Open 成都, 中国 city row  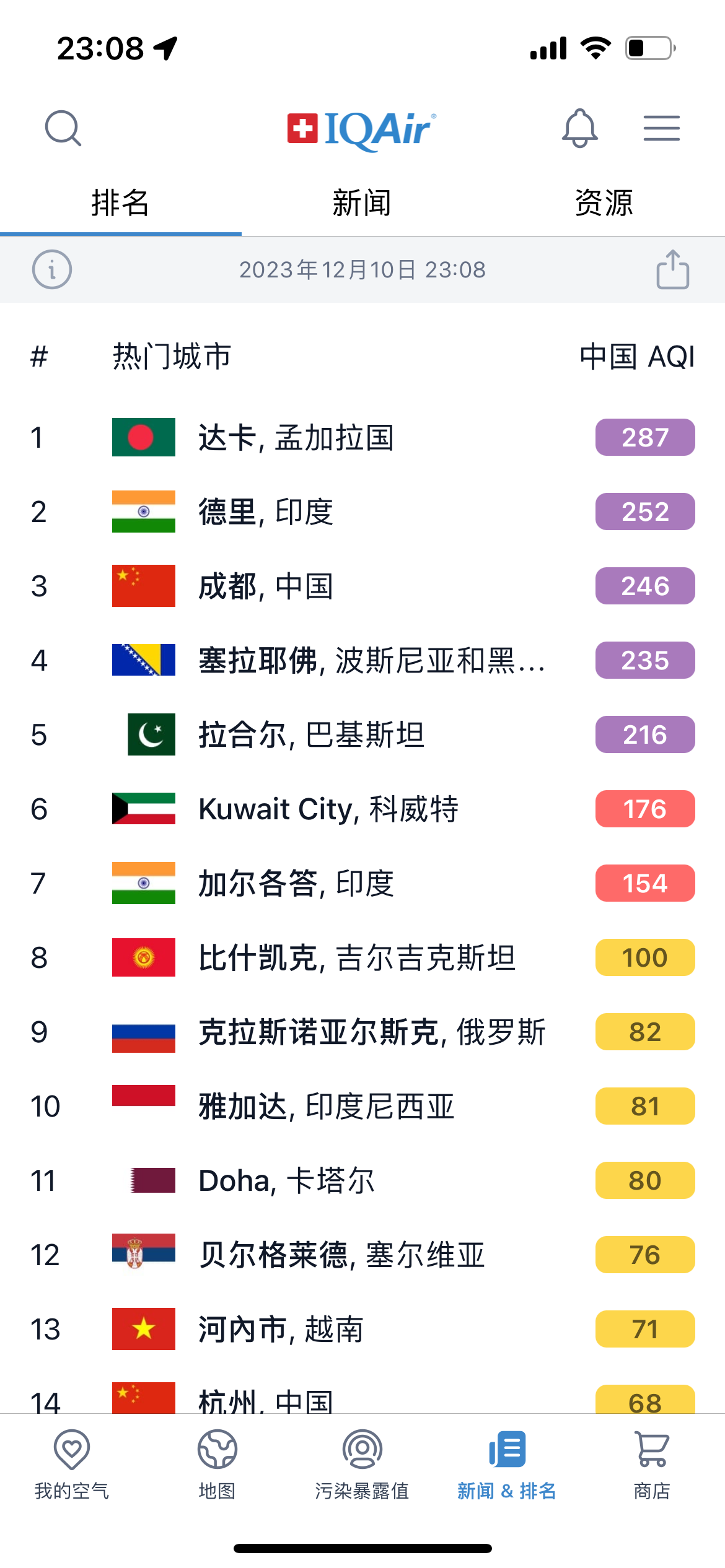[362, 586]
